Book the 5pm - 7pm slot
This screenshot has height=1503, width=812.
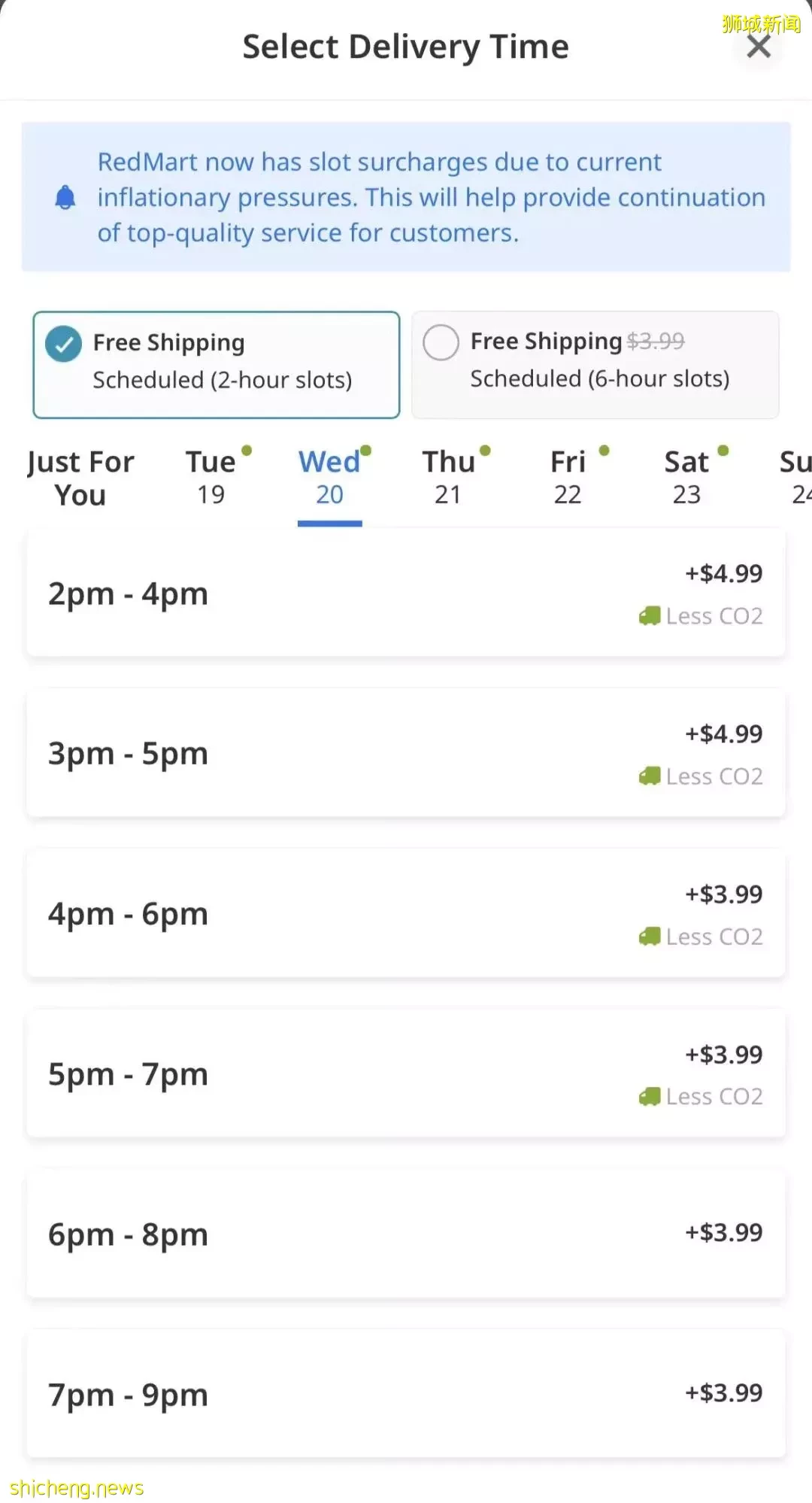click(x=406, y=1073)
